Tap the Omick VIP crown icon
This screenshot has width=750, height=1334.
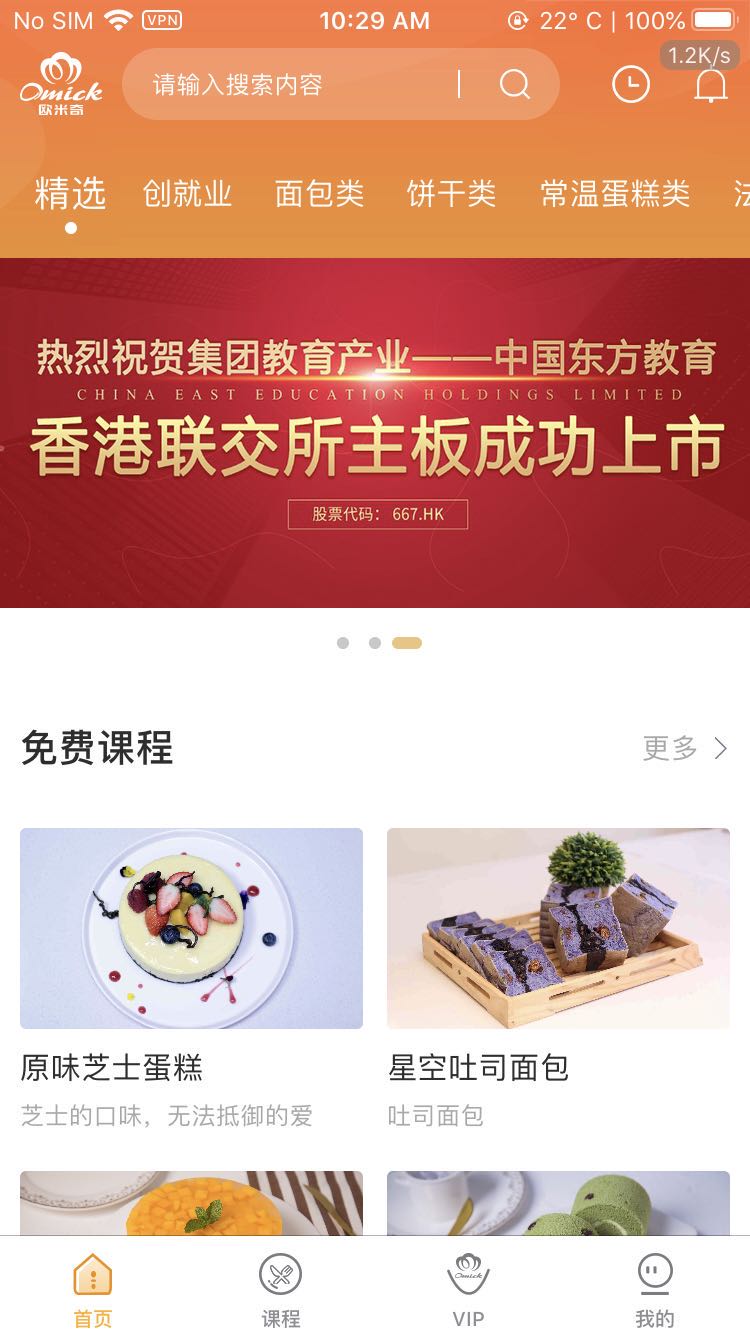468,1274
